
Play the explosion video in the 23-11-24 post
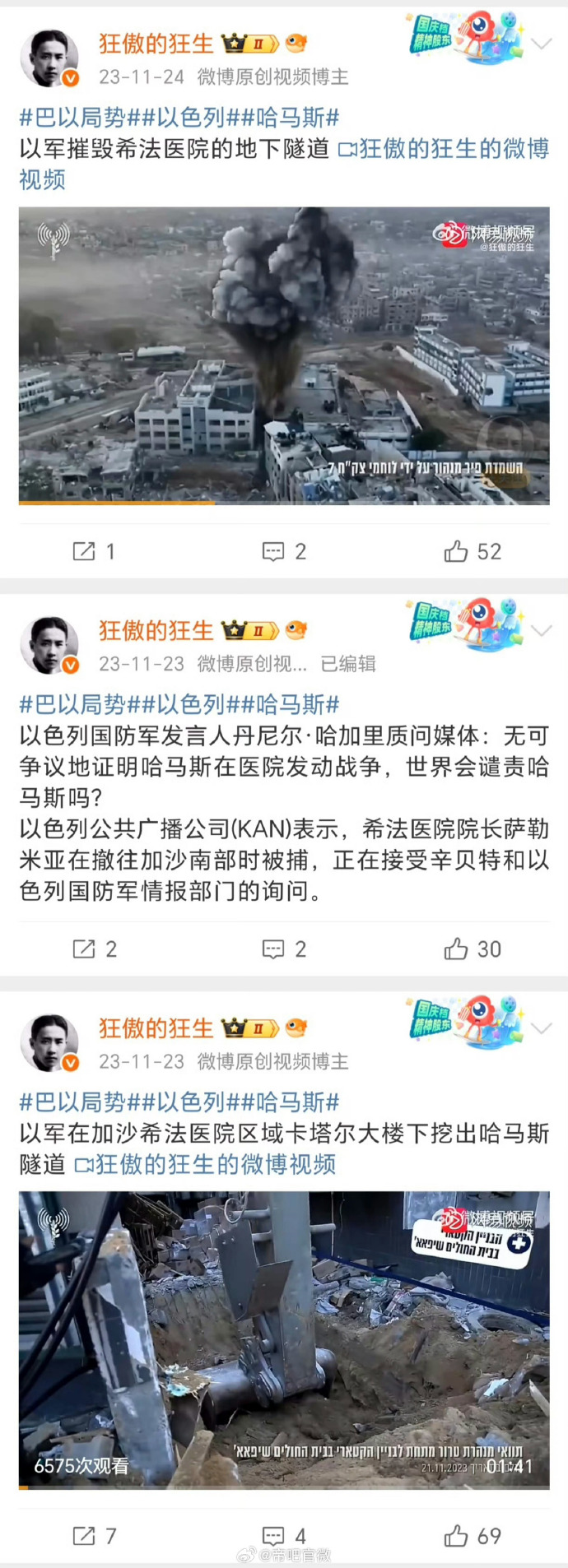[x=284, y=355]
